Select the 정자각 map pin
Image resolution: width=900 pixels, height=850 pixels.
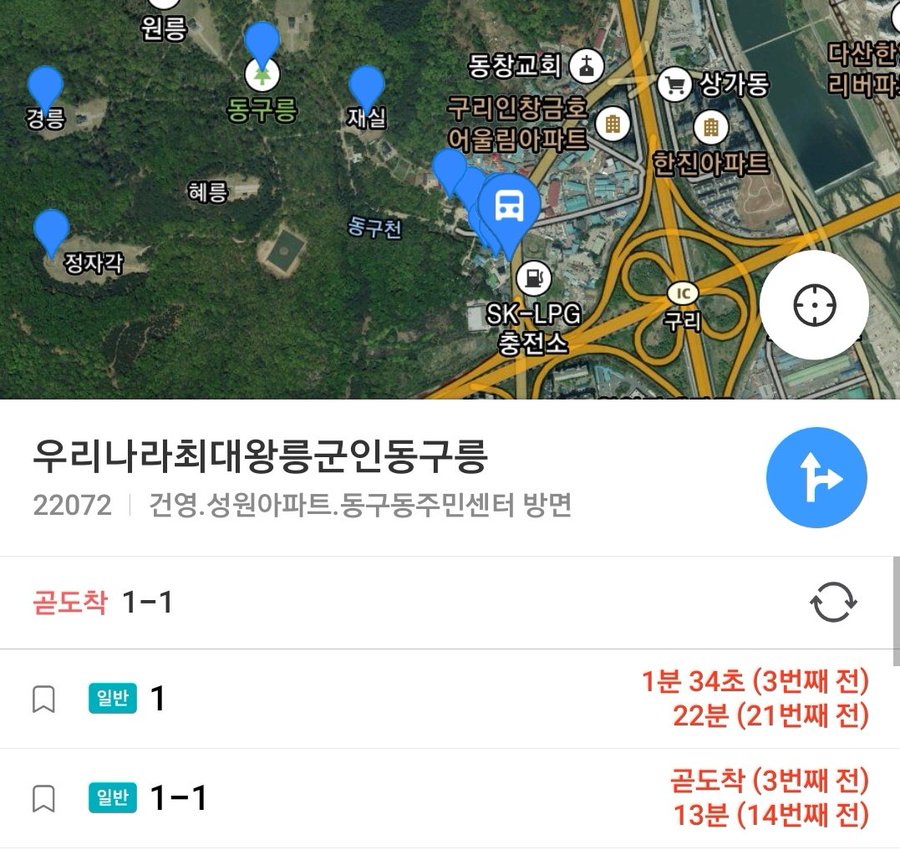coord(51,232)
